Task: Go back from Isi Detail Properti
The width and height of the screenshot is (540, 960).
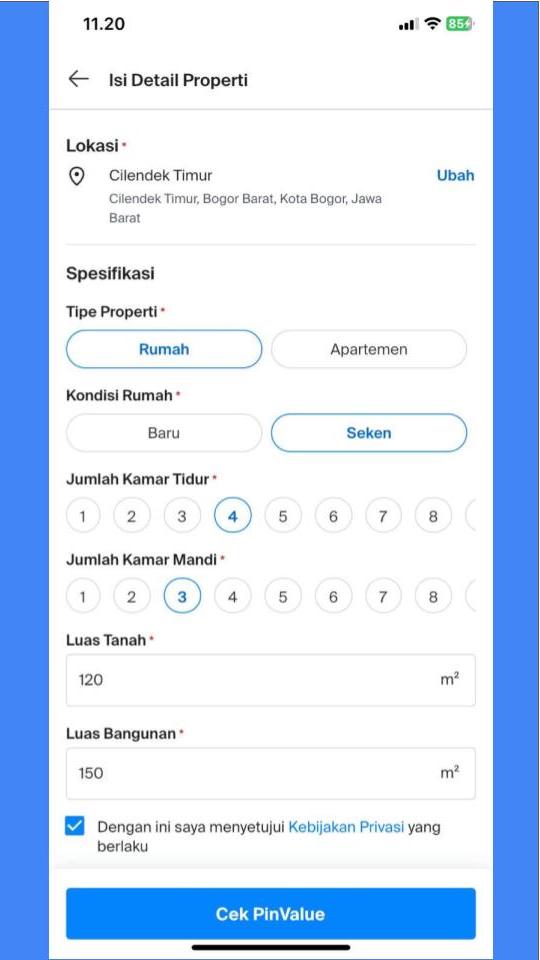Action: [78, 79]
